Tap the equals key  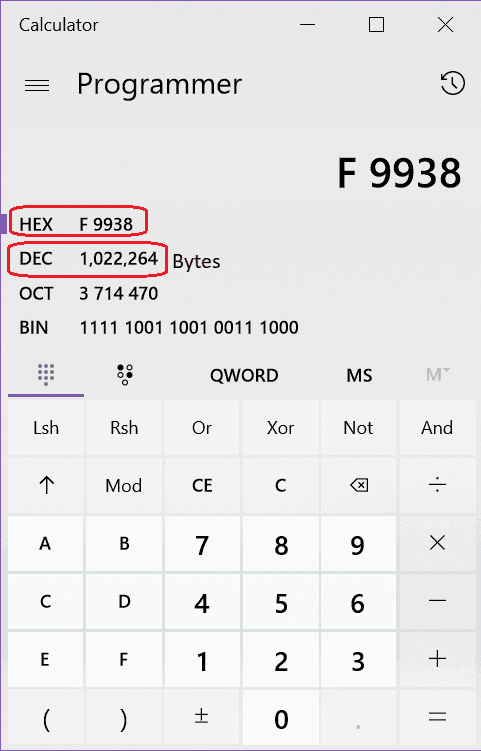click(x=437, y=717)
